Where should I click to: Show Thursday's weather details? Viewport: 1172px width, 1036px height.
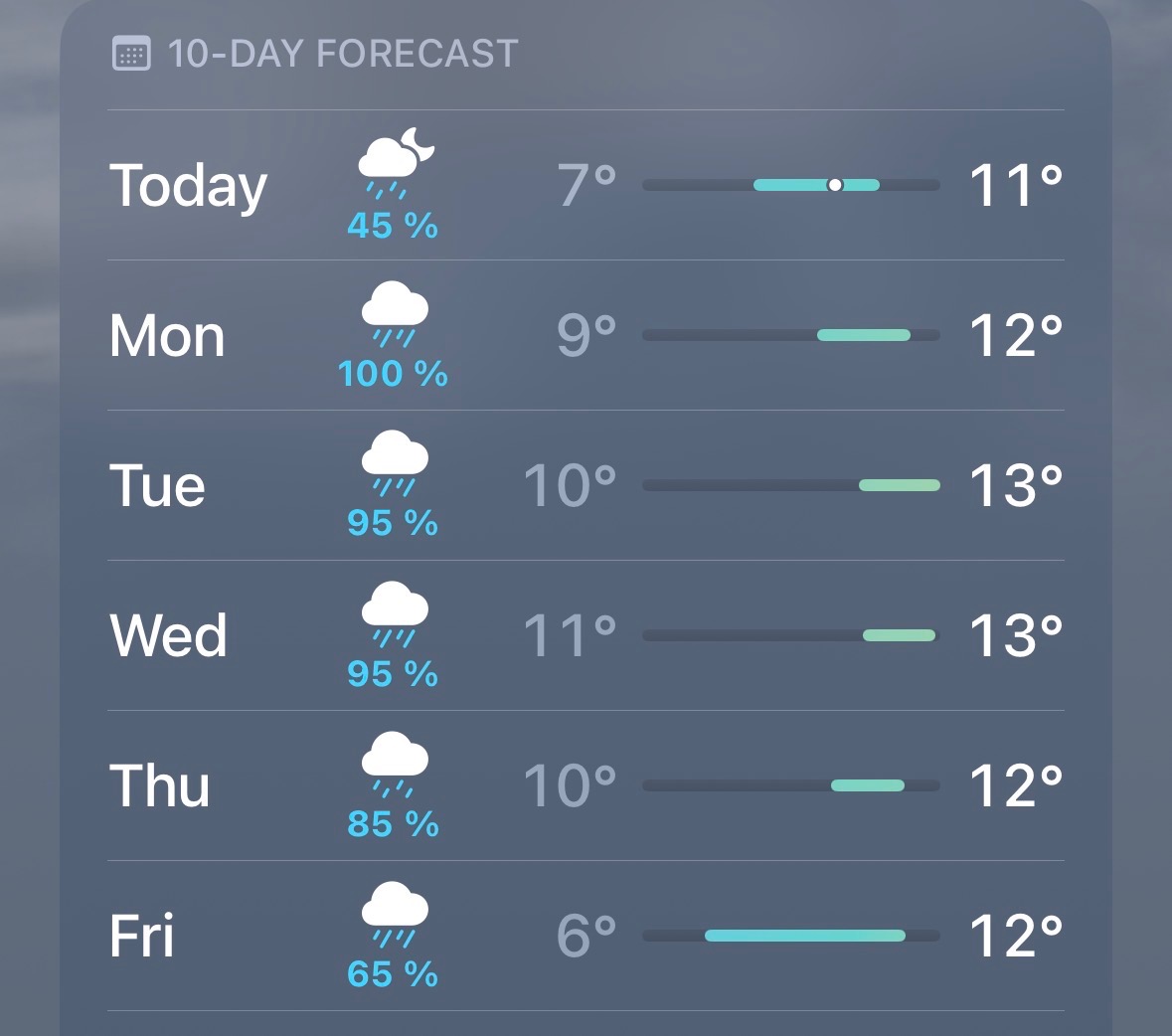click(586, 786)
